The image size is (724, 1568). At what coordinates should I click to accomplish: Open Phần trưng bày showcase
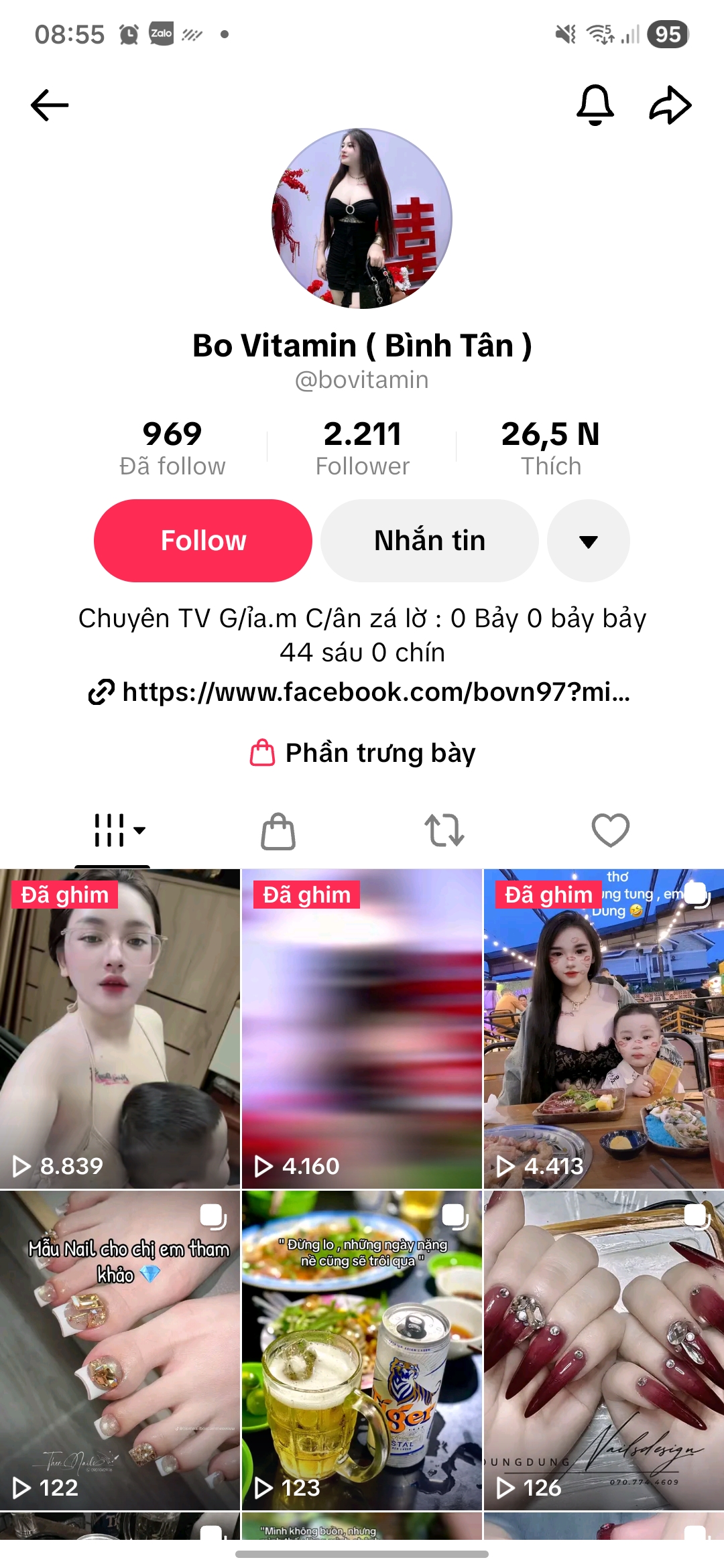(x=362, y=753)
